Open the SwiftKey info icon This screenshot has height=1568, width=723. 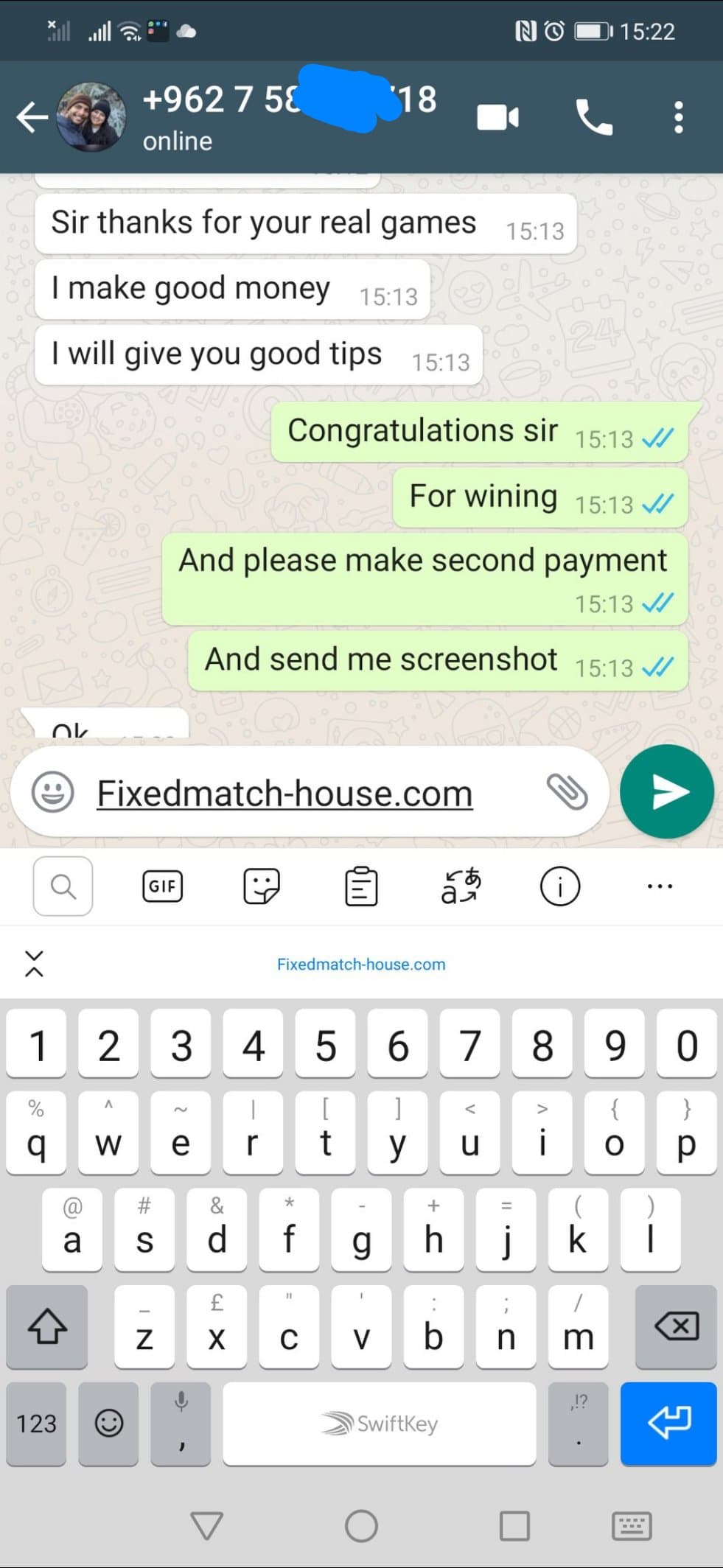pos(560,886)
